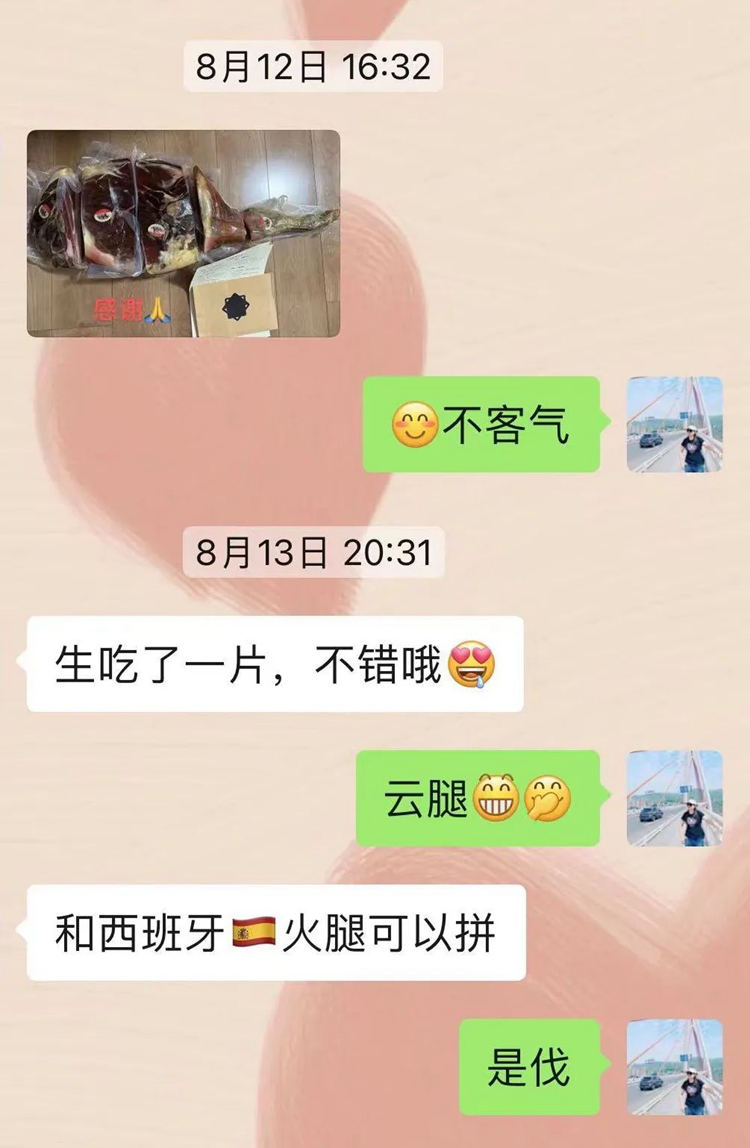Image resolution: width=750 pixels, height=1148 pixels.
Task: Tap avatar beside the 是伐 message
Action: (x=674, y=1067)
